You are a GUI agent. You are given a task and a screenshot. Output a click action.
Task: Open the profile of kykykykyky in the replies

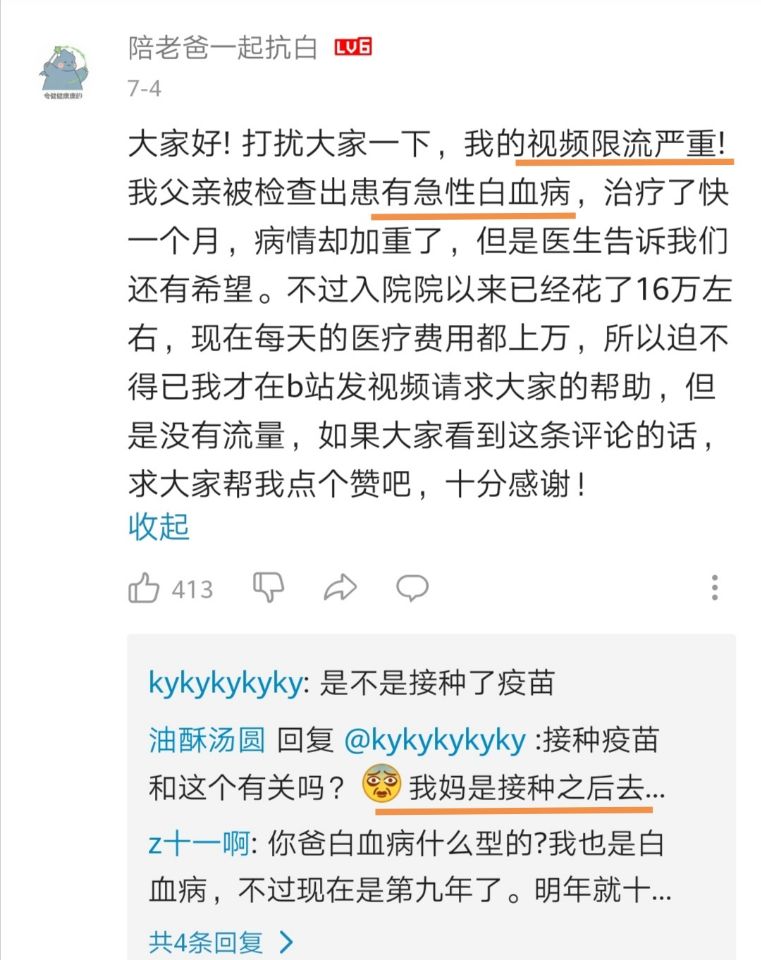[223, 684]
